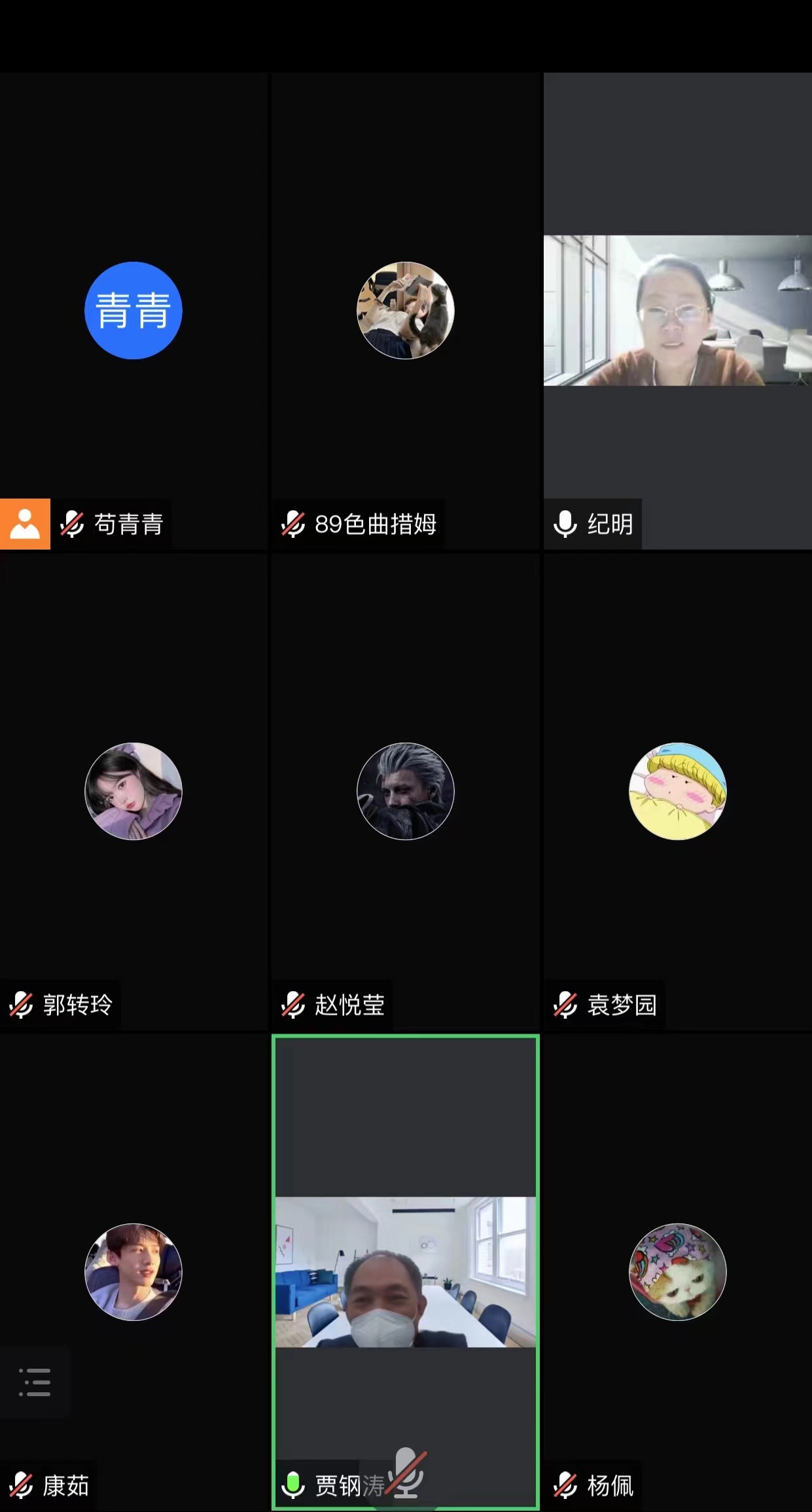
Task: Select 杨佩's participant tile
Action: click(677, 1271)
